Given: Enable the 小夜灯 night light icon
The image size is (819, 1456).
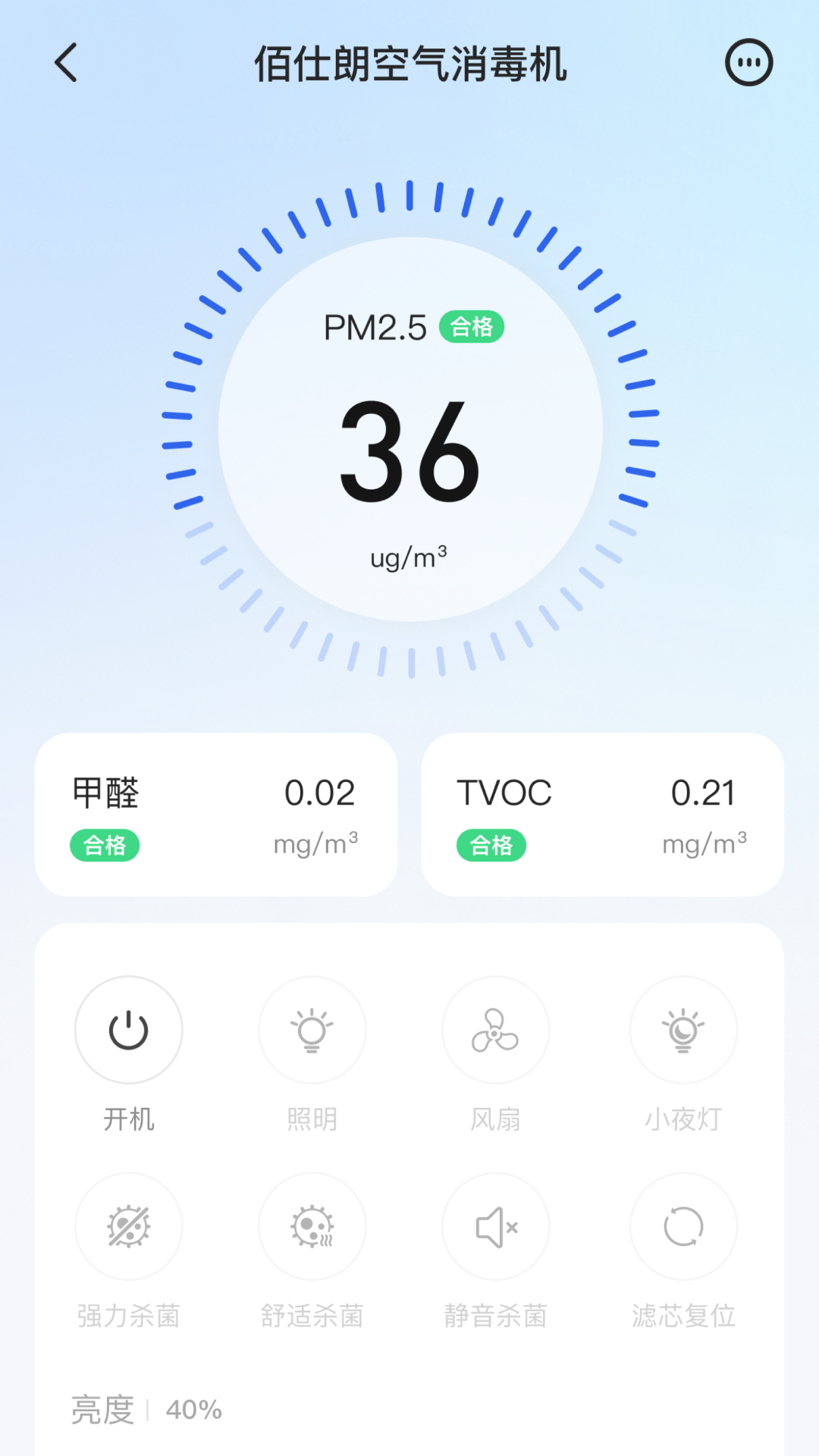Looking at the screenshot, I should click(x=682, y=1030).
